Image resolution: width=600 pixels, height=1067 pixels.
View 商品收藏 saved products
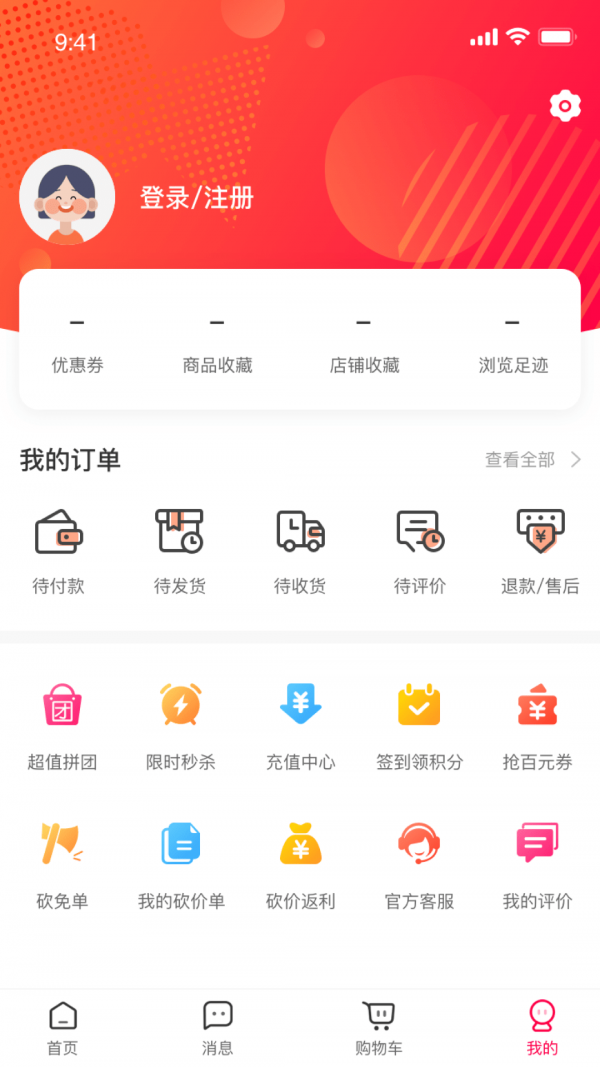pos(217,342)
